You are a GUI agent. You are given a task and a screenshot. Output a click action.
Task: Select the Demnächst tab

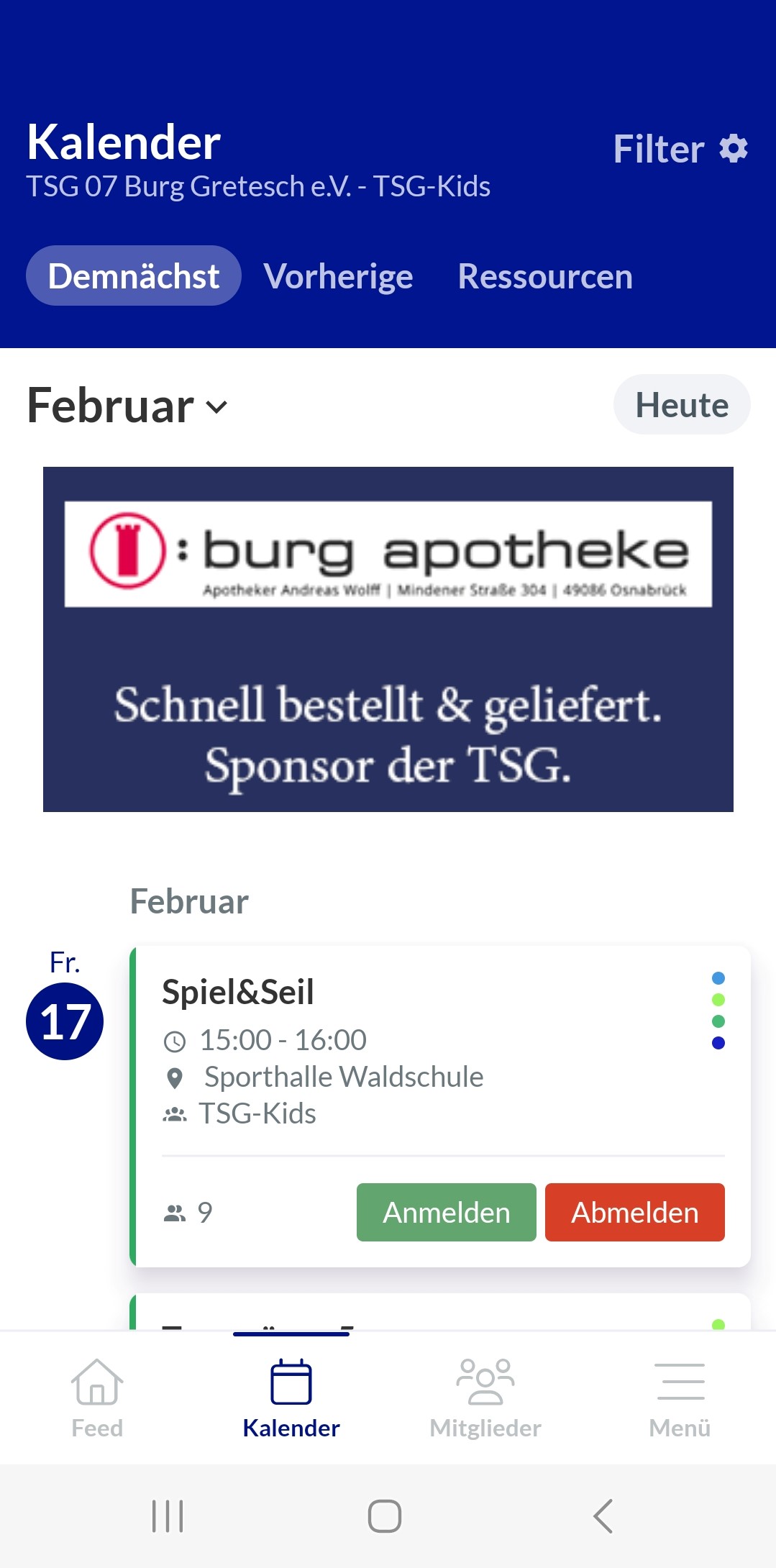click(x=134, y=276)
